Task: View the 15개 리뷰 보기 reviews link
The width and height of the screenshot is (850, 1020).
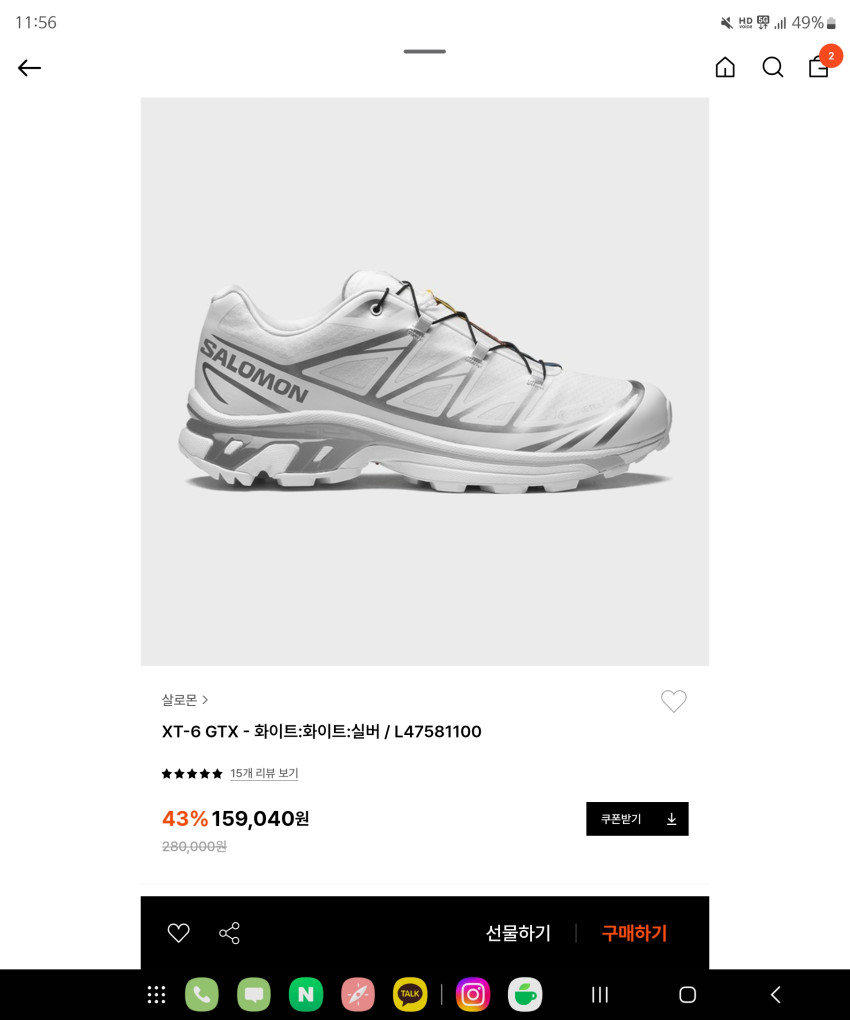Action: pyautogui.click(x=264, y=773)
